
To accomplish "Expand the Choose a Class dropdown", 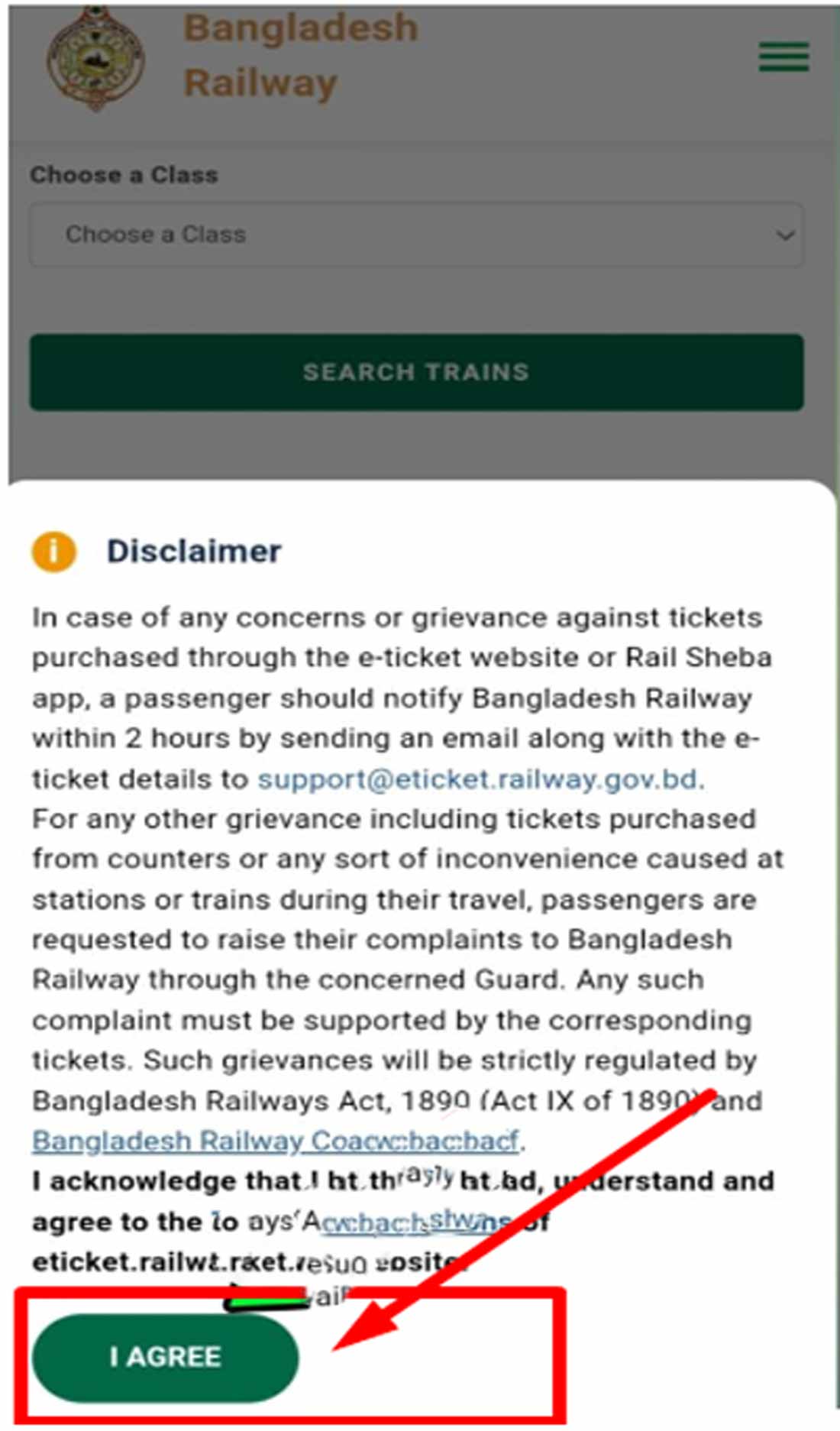I will 416,235.
